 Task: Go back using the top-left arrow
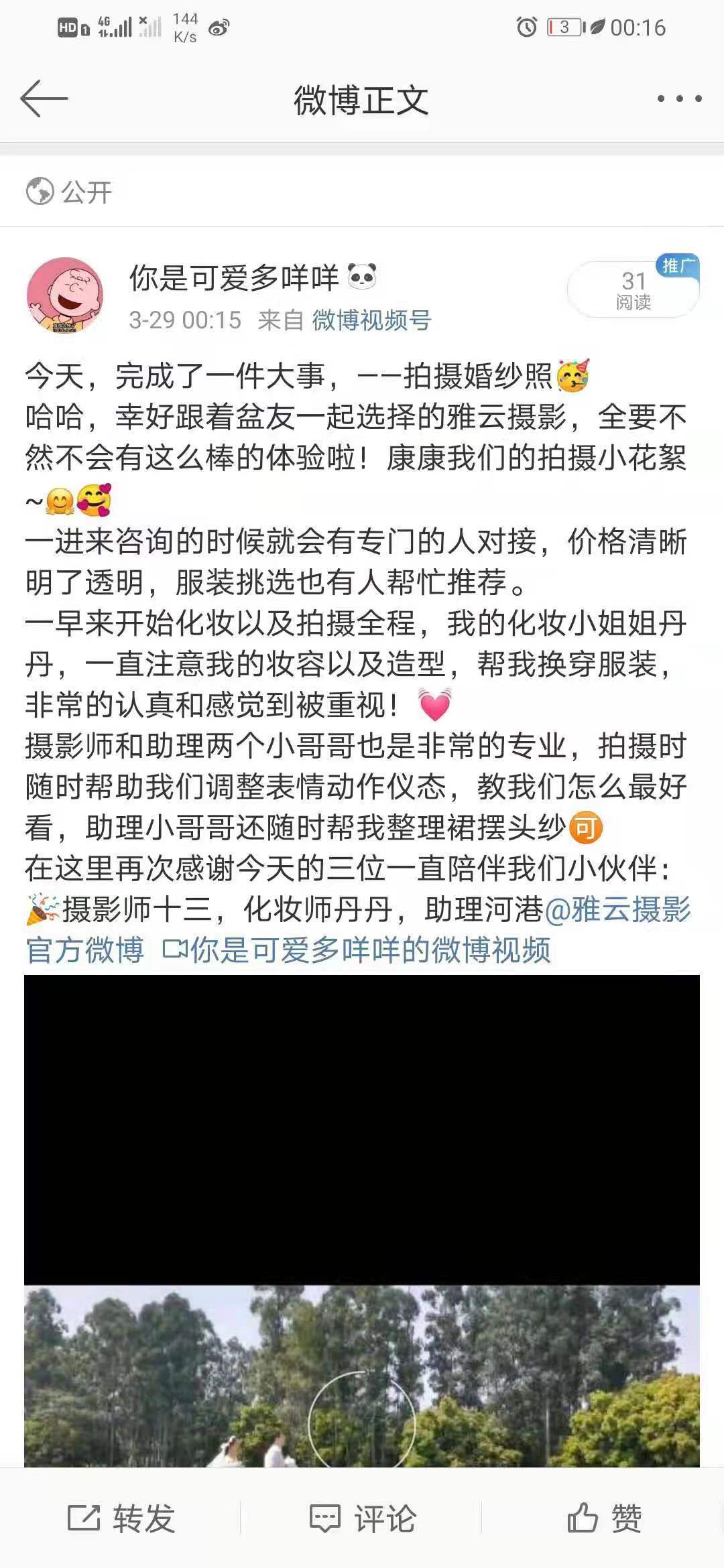(x=44, y=99)
